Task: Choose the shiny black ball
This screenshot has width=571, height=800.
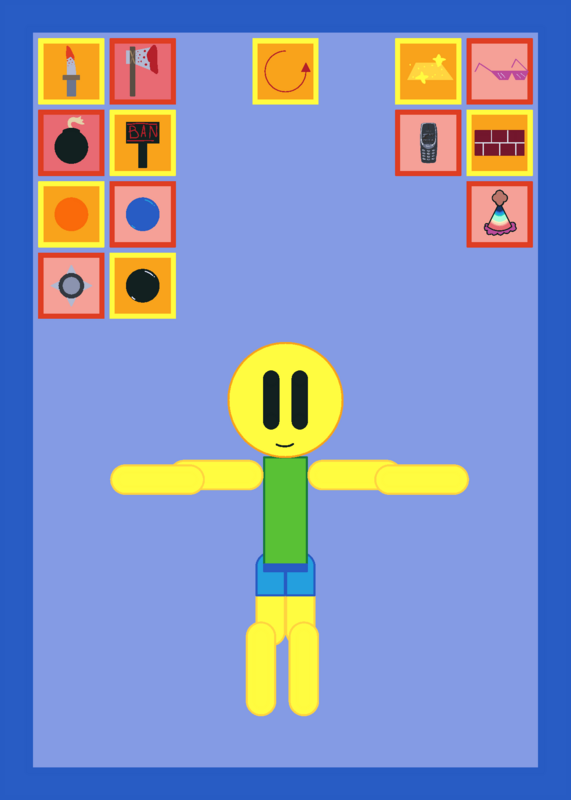Action: [x=143, y=286]
